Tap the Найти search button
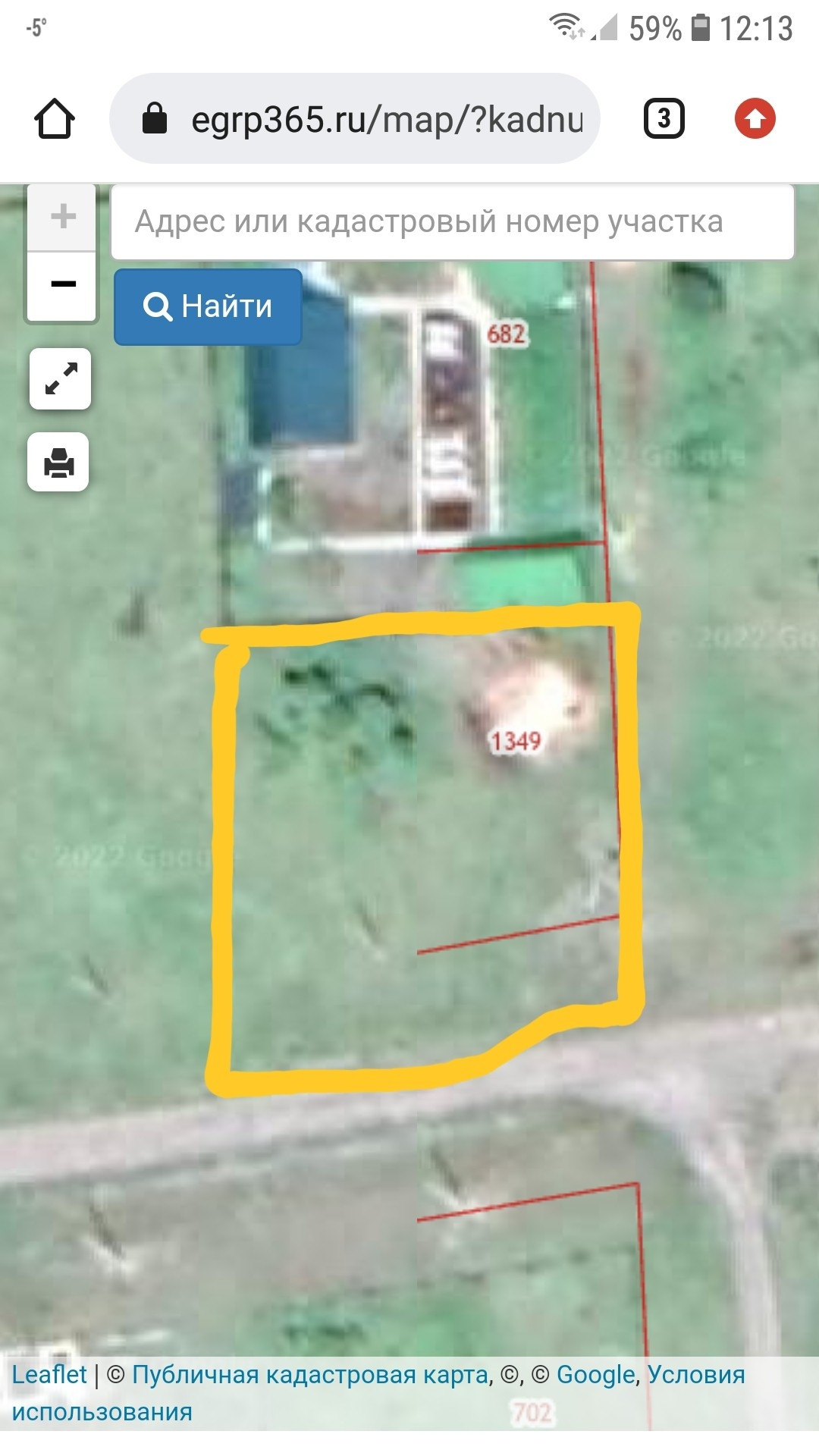Viewport: 819px width, 1456px height. click(x=208, y=306)
